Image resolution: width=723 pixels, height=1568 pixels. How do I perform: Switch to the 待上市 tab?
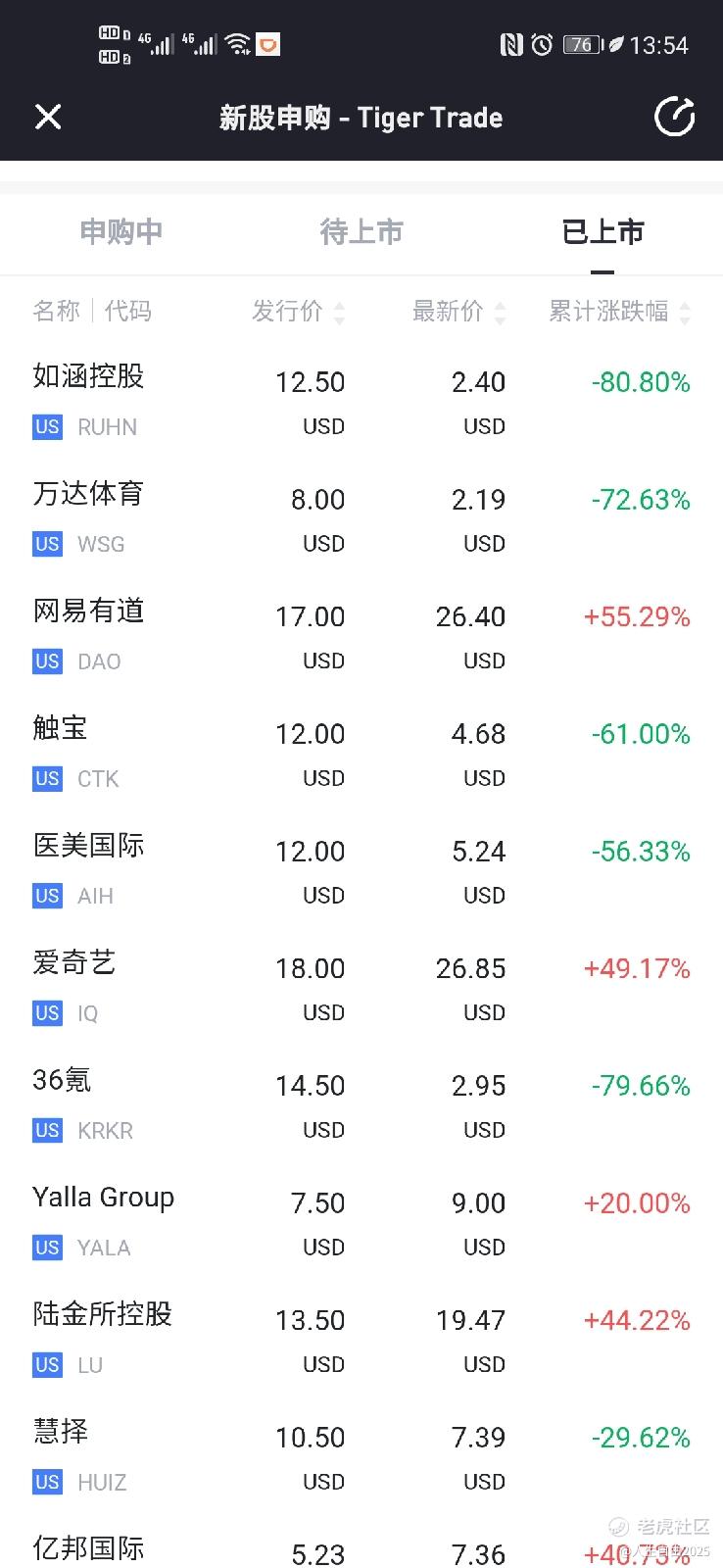pos(361,232)
